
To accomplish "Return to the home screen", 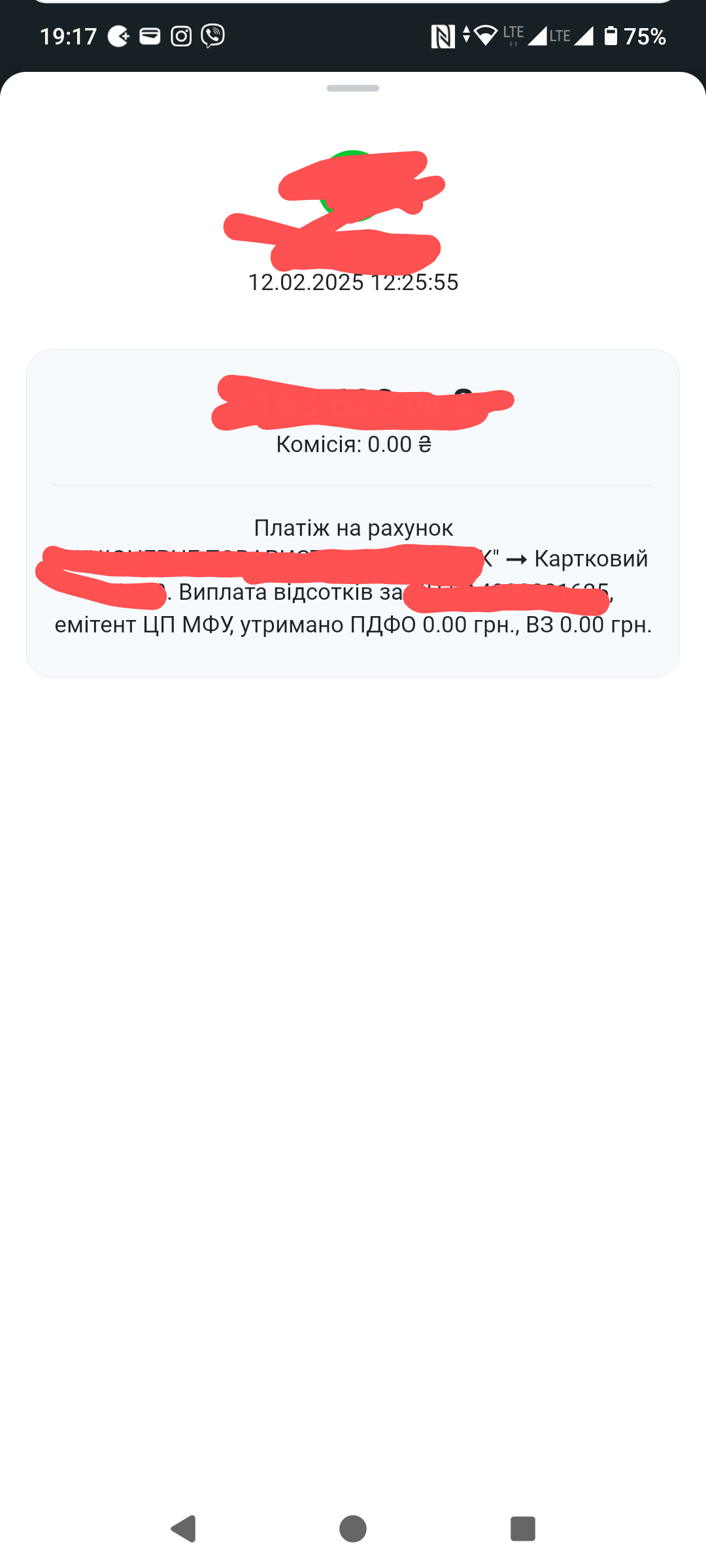I will point(353,1528).
